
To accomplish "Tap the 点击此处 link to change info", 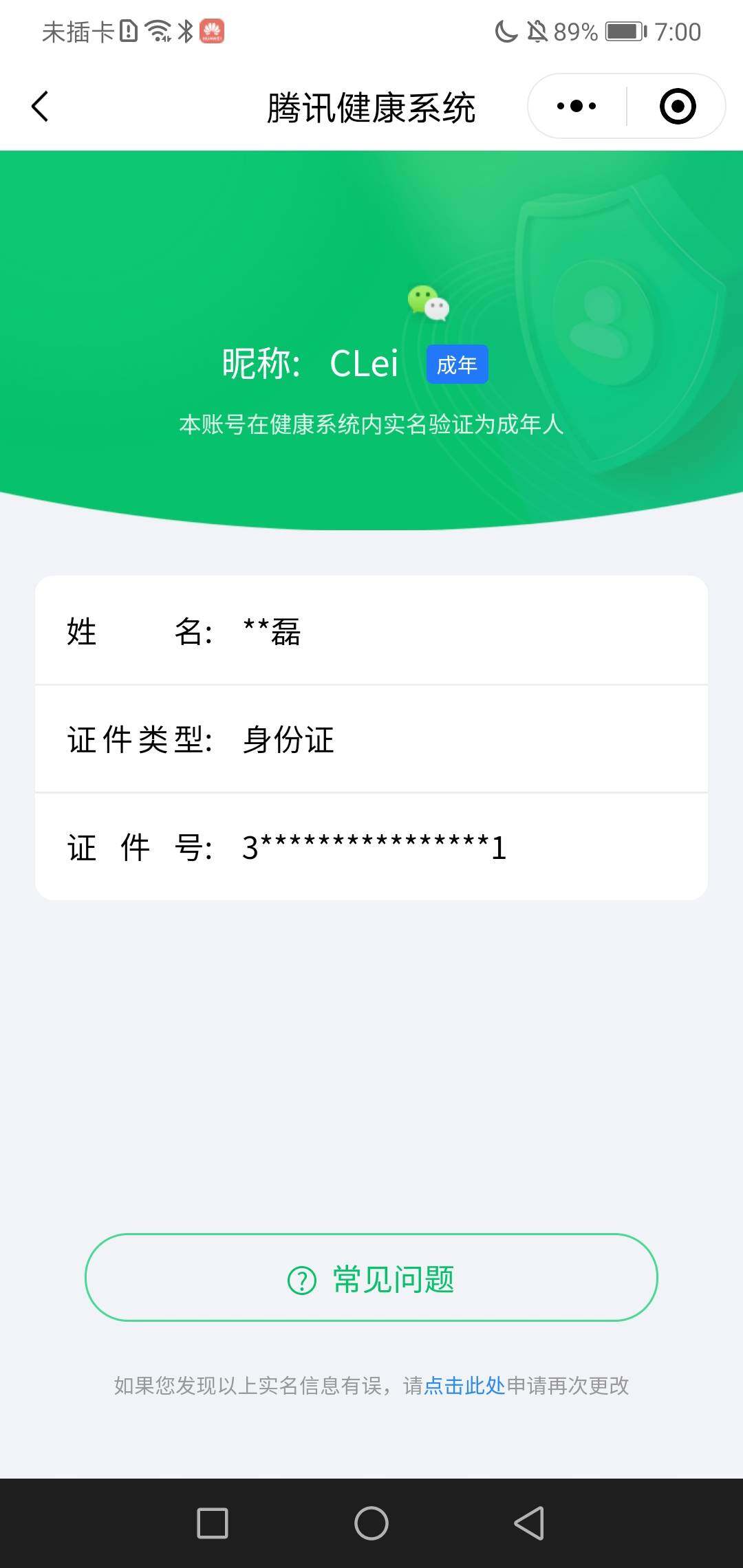I will click(x=464, y=1385).
